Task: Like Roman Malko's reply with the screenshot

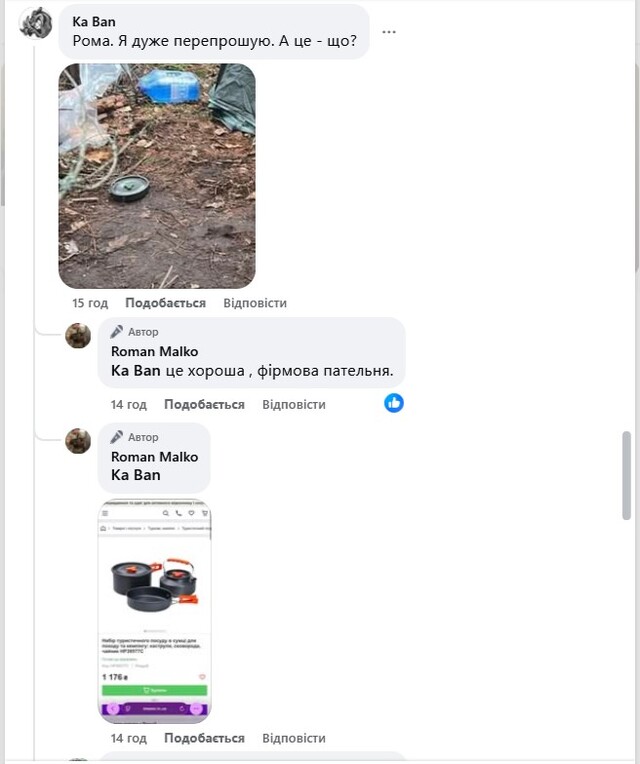Action: pyautogui.click(x=204, y=739)
